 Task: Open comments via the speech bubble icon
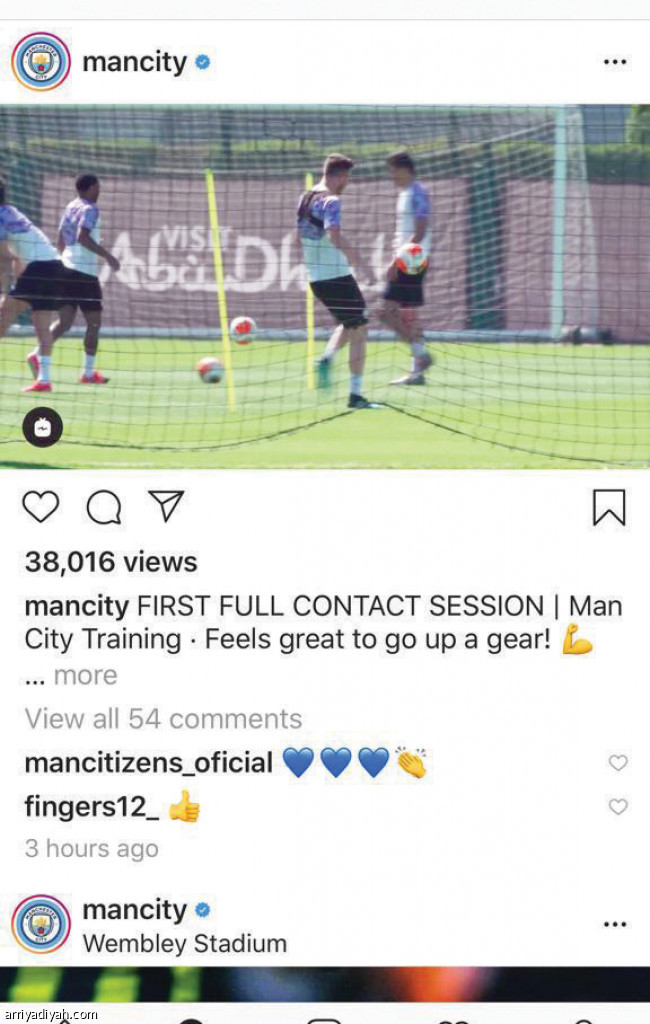tap(103, 508)
